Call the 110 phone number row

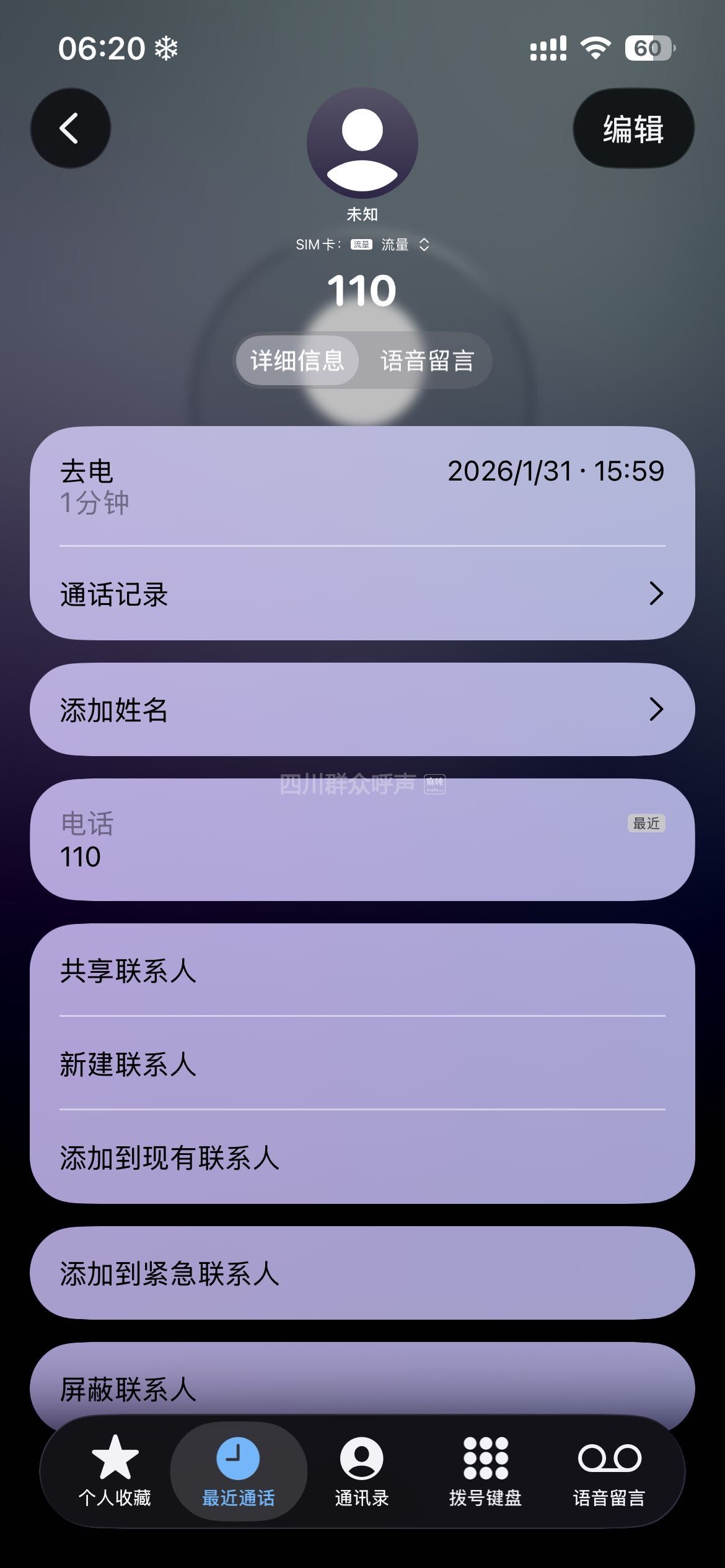tap(362, 840)
